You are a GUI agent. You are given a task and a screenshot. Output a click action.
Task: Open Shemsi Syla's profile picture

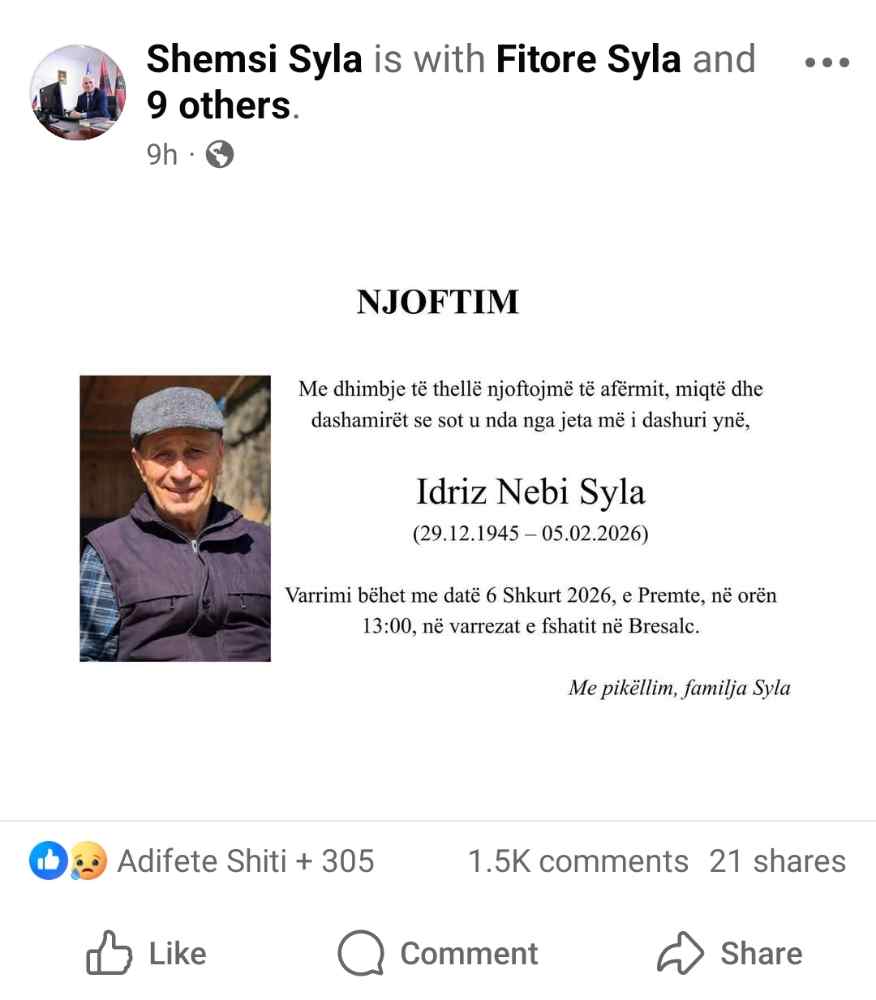tap(78, 91)
